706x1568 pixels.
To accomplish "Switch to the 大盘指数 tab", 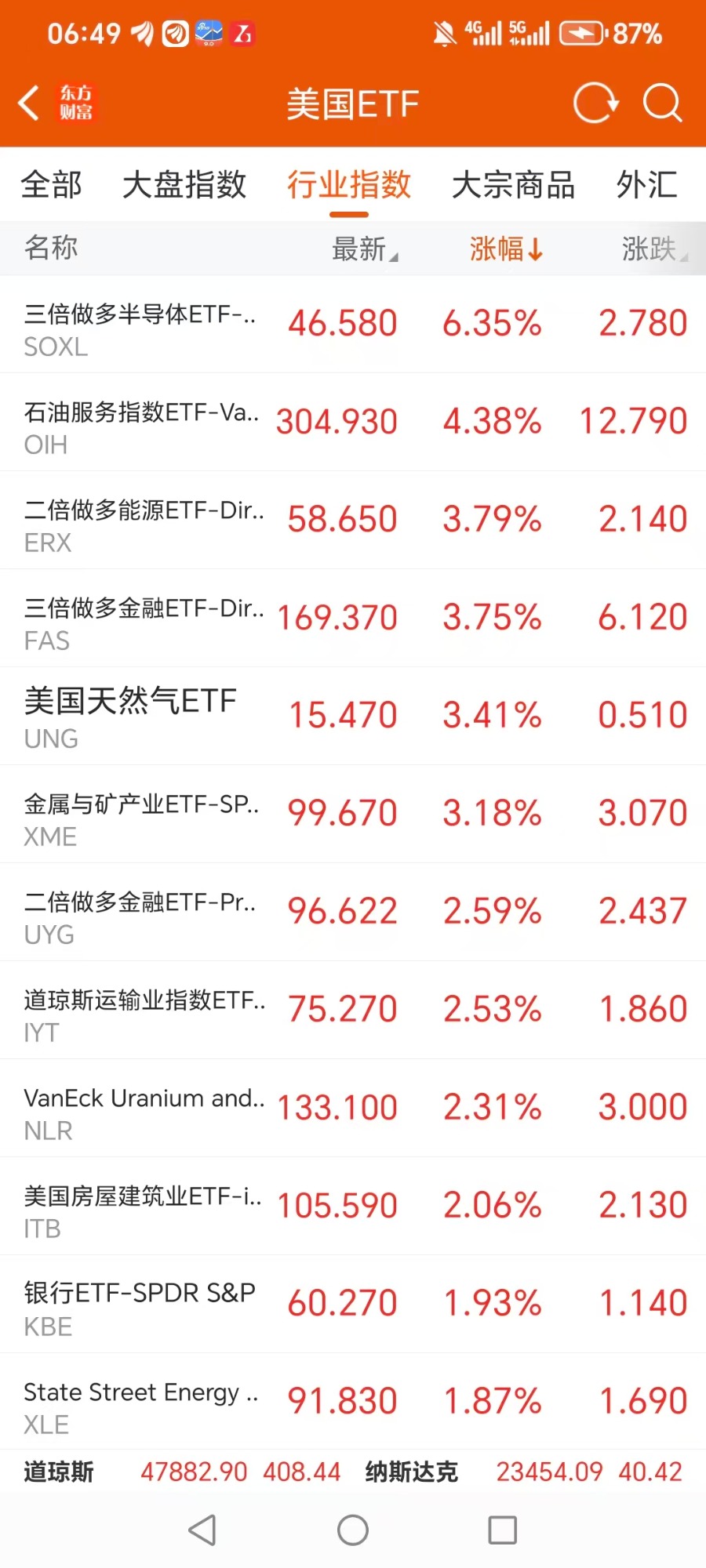I will [184, 185].
